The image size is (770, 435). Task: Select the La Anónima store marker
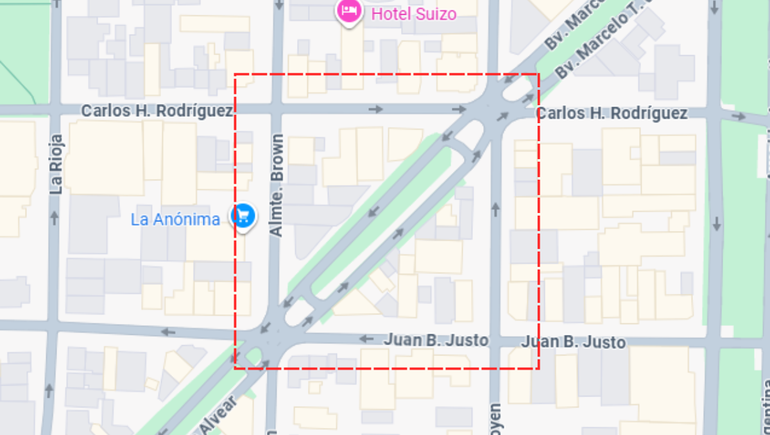point(243,215)
